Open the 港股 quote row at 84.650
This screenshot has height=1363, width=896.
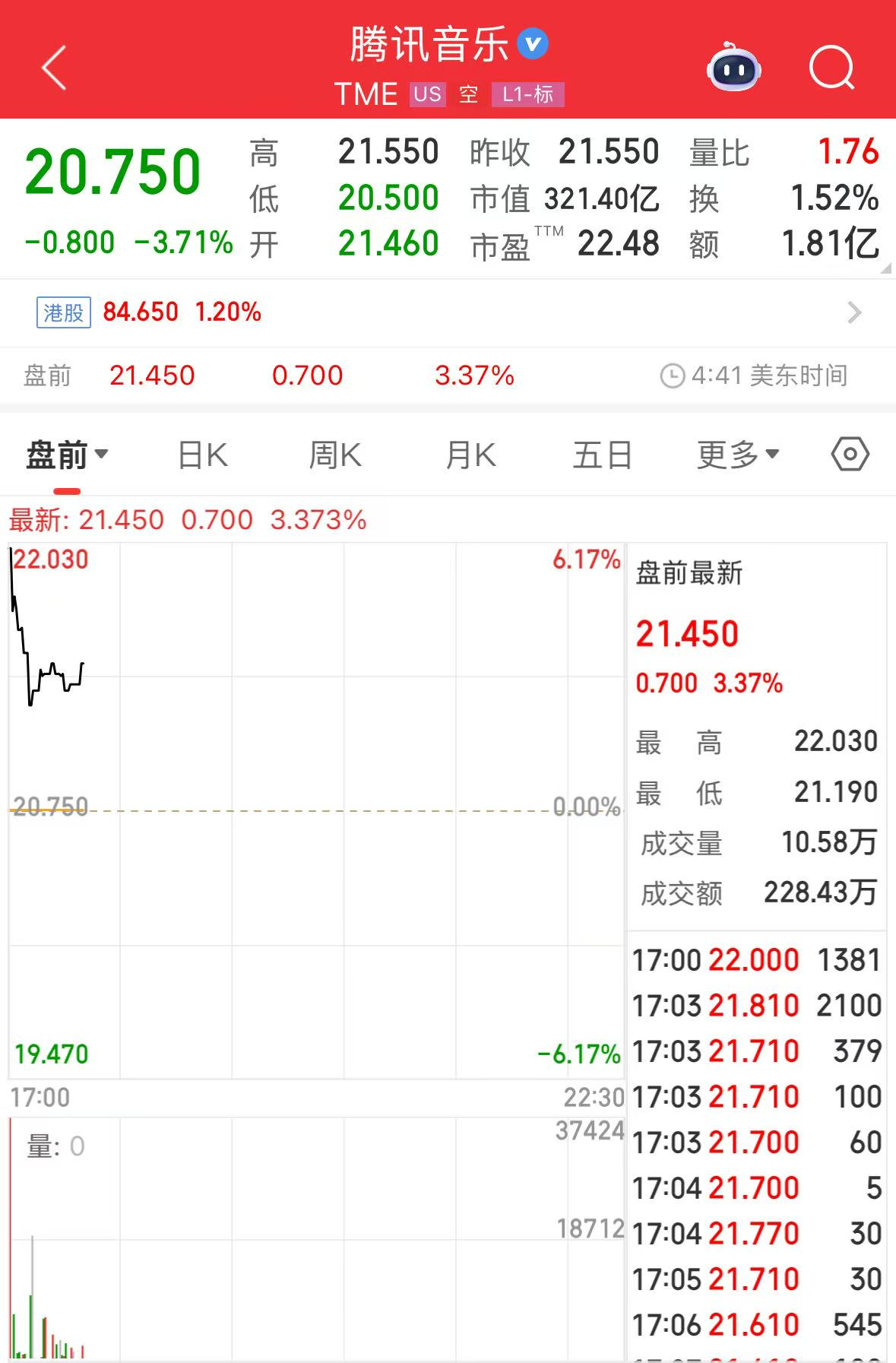pyautogui.click(x=448, y=312)
